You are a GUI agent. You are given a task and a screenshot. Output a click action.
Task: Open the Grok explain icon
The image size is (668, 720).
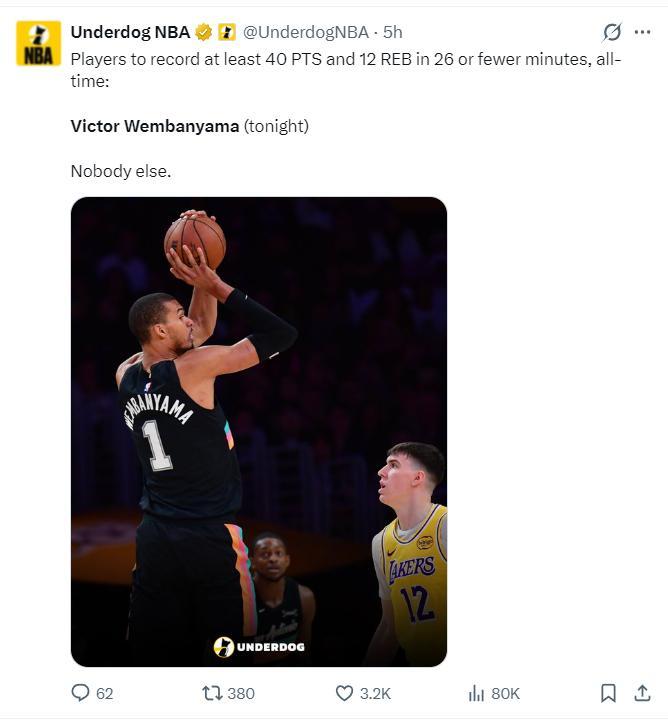click(x=612, y=32)
